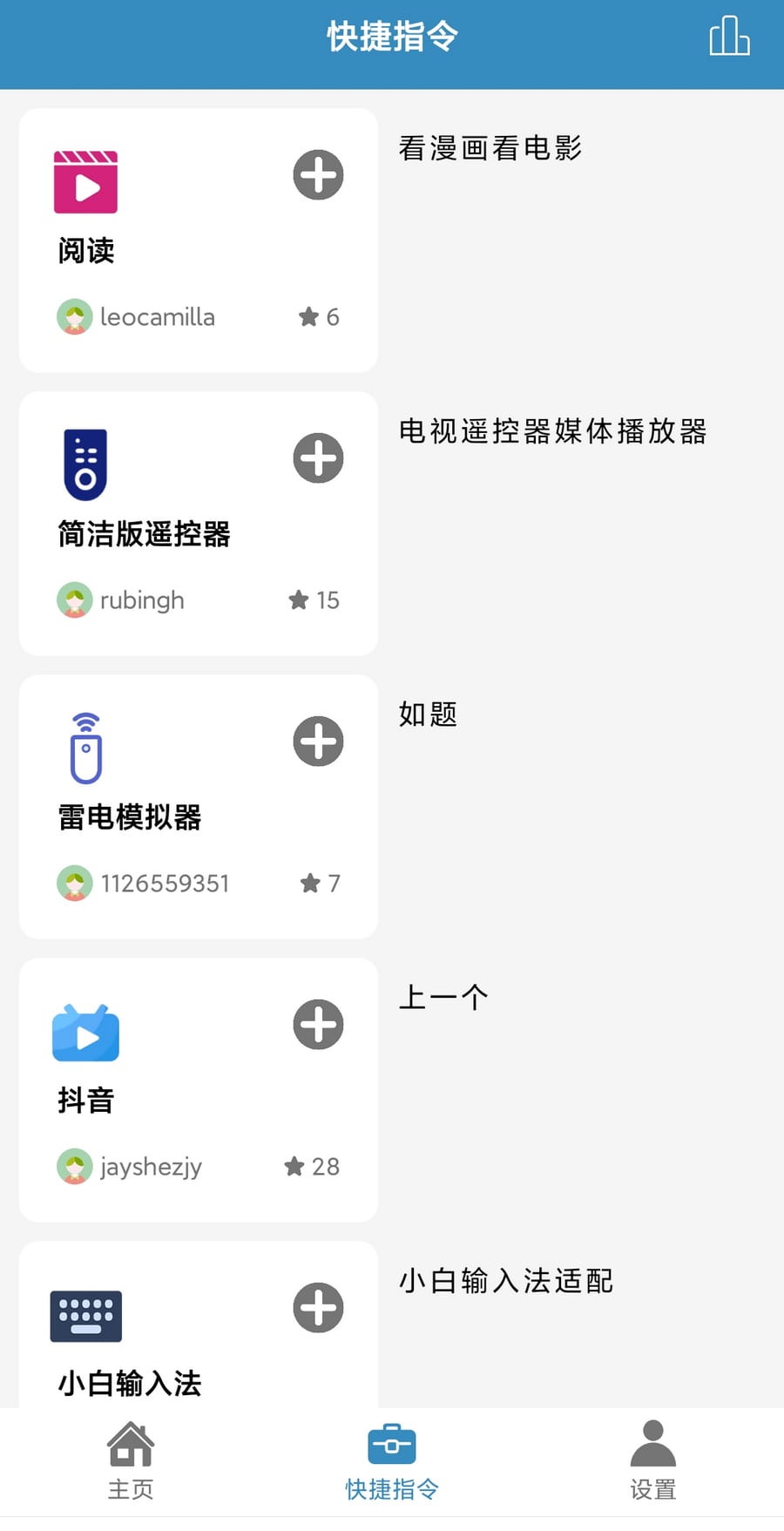Viewport: 784px width, 1531px height.
Task: Select the 小白输入法 keyboard icon
Action: [x=85, y=1316]
